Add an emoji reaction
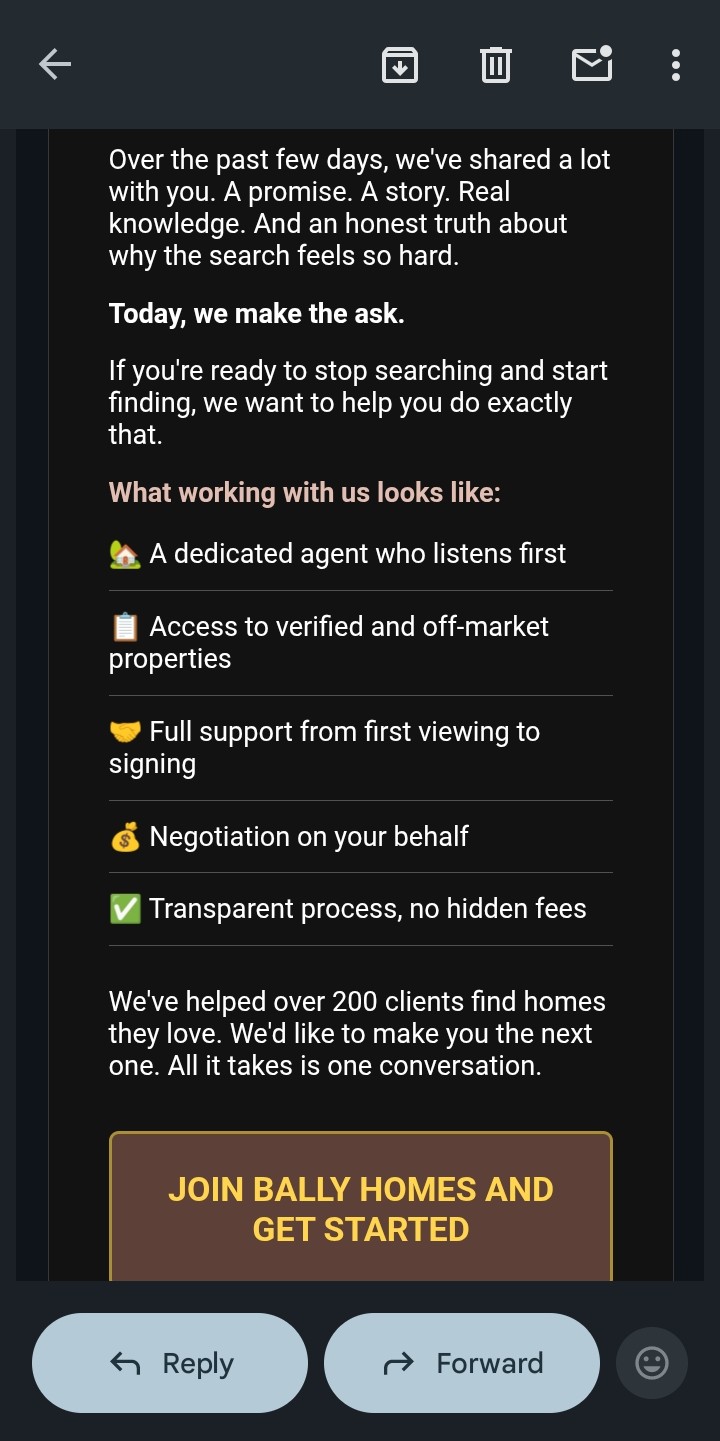This screenshot has height=1441, width=720. pyautogui.click(x=652, y=1363)
